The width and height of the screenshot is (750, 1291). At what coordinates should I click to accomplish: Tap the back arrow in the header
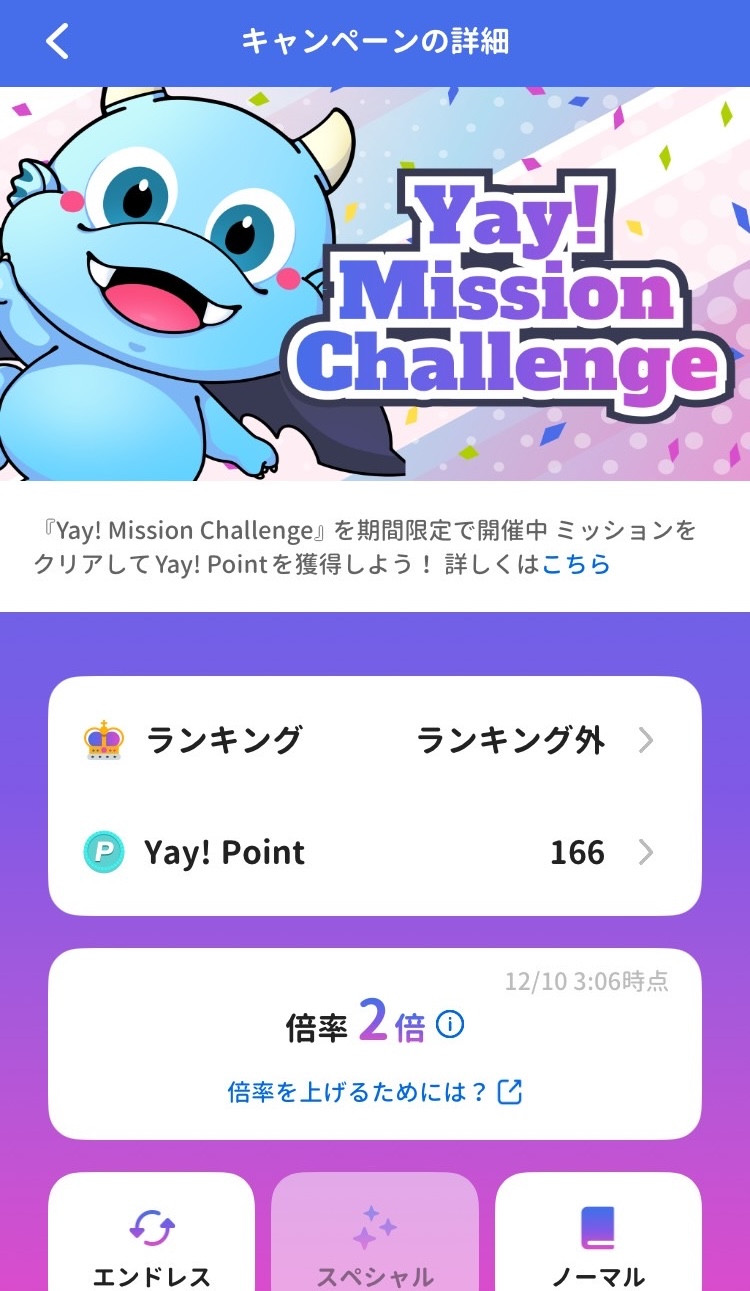(x=56, y=42)
